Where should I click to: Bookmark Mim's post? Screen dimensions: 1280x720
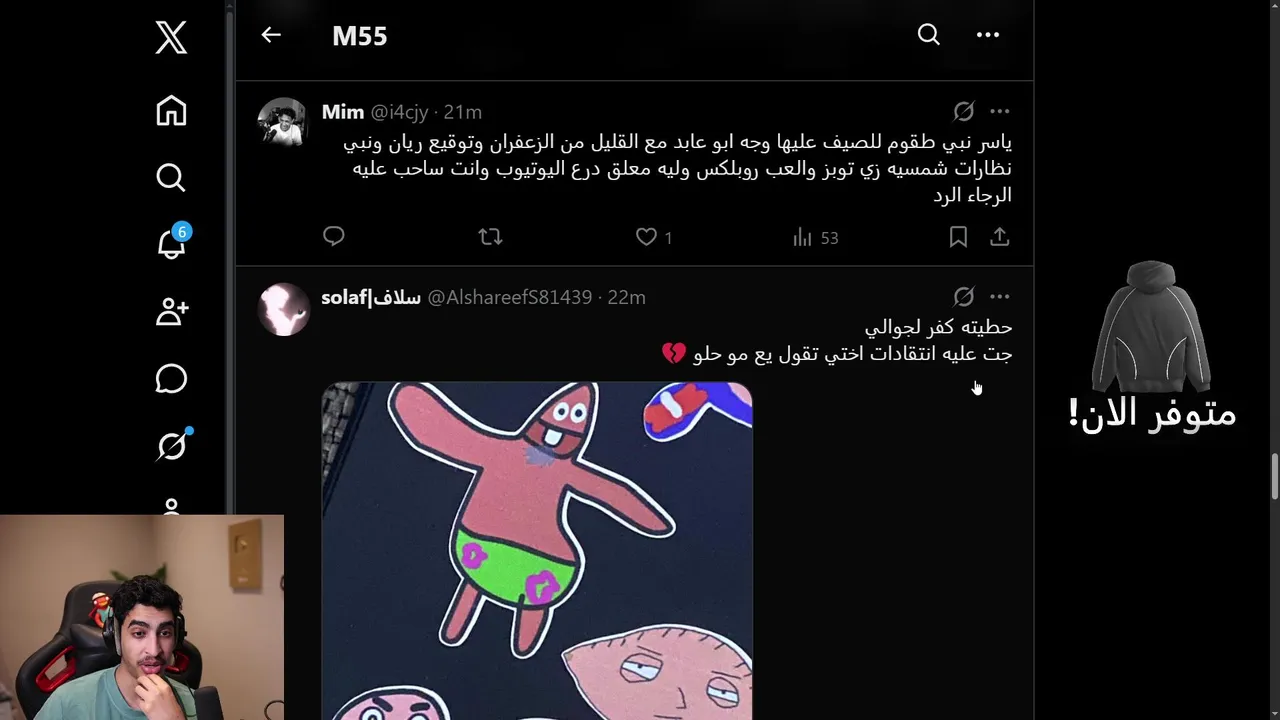point(958,237)
